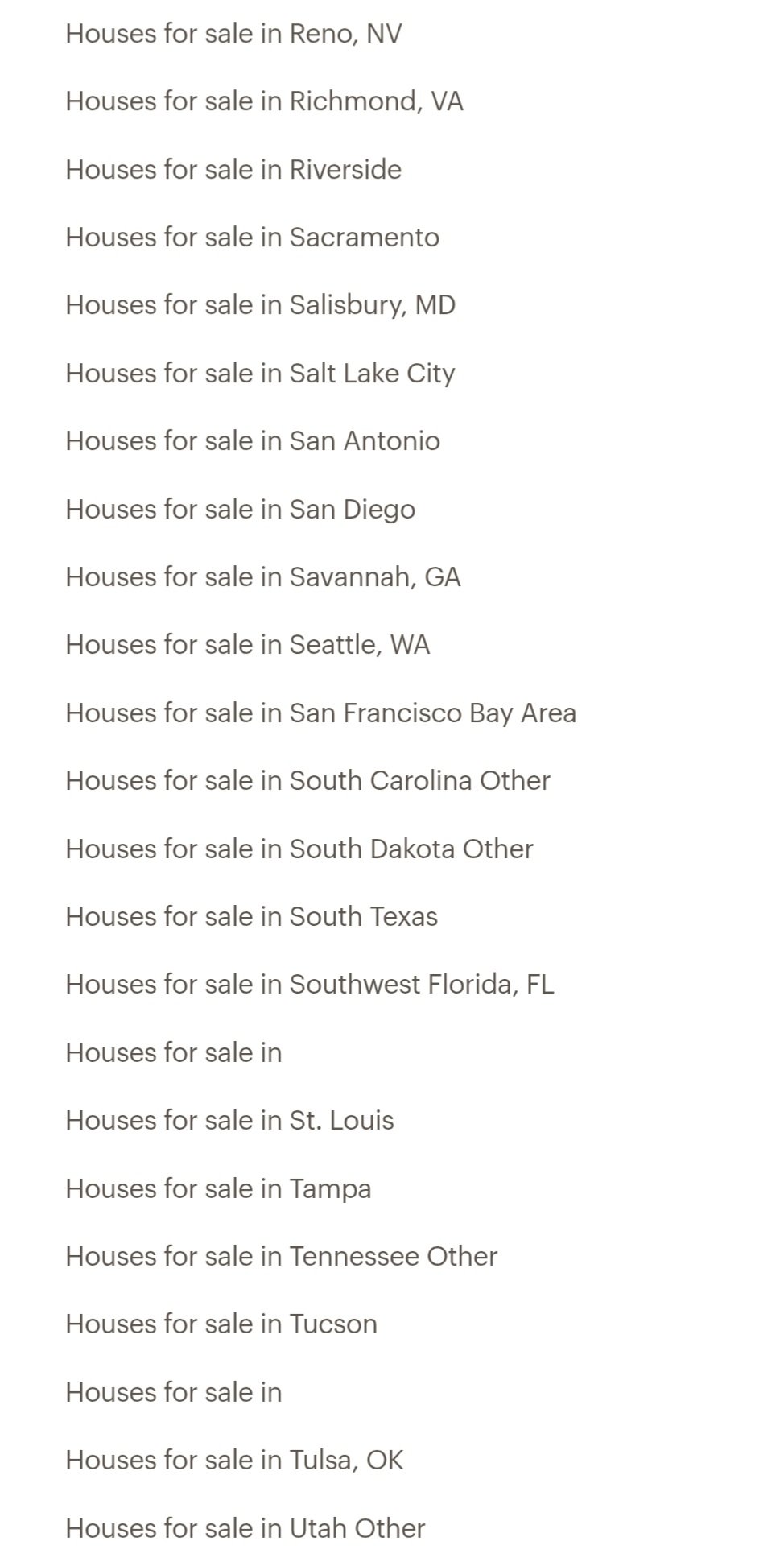View houses for sale in Salt Lake City
Screen dimensions: 784x1566
pos(260,374)
